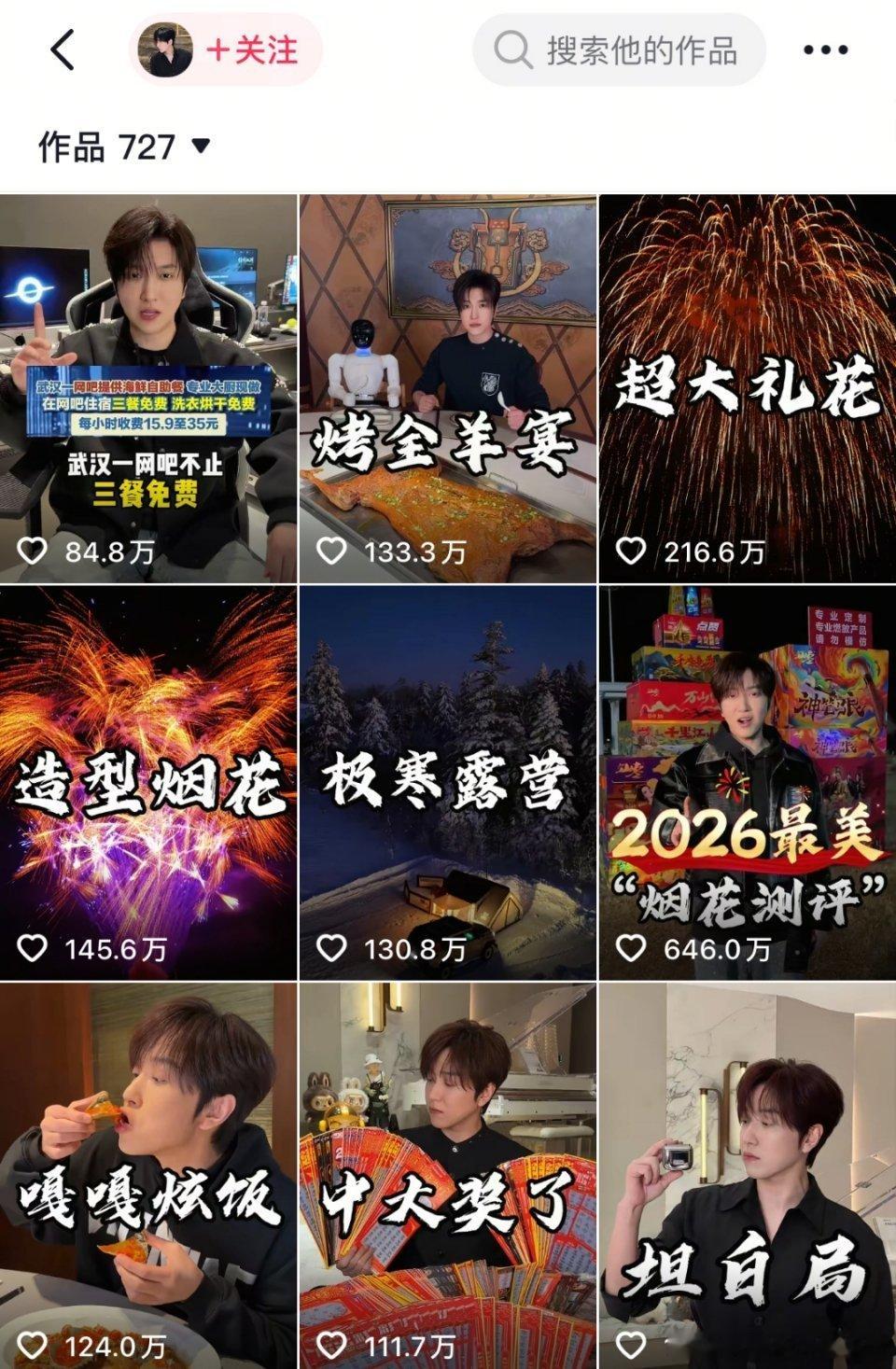Tap the creator's profile avatar
This screenshot has height=1369, width=896.
(165, 50)
